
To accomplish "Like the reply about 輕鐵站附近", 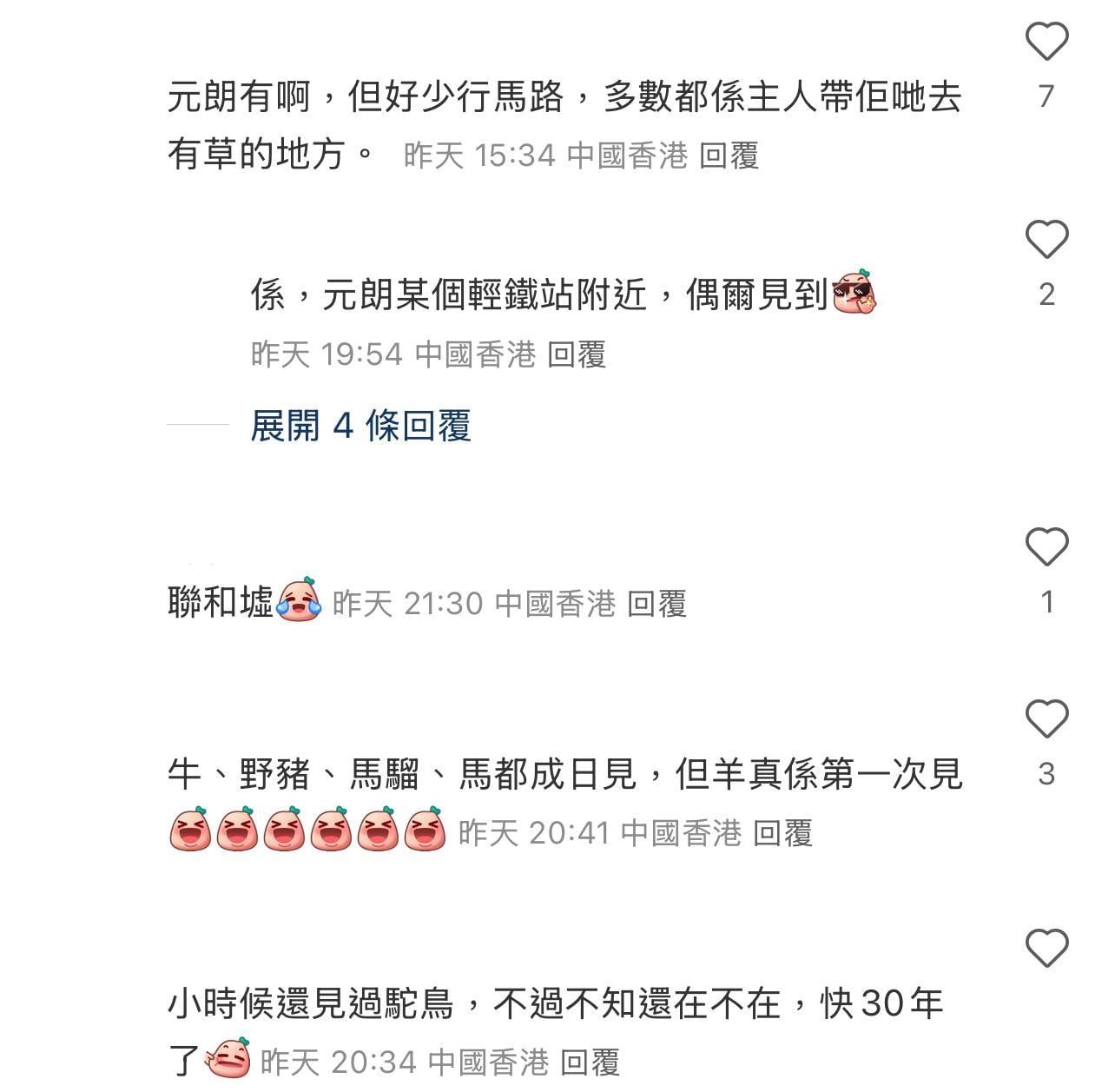I will click(x=1046, y=240).
